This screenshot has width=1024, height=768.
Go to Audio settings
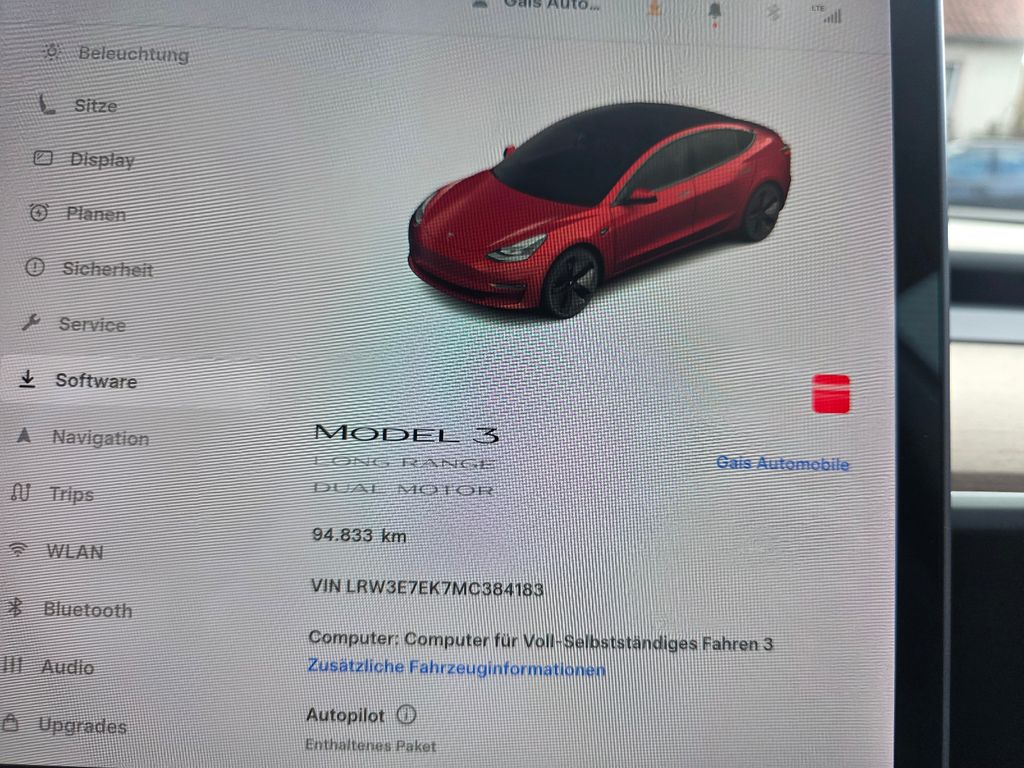(x=67, y=666)
